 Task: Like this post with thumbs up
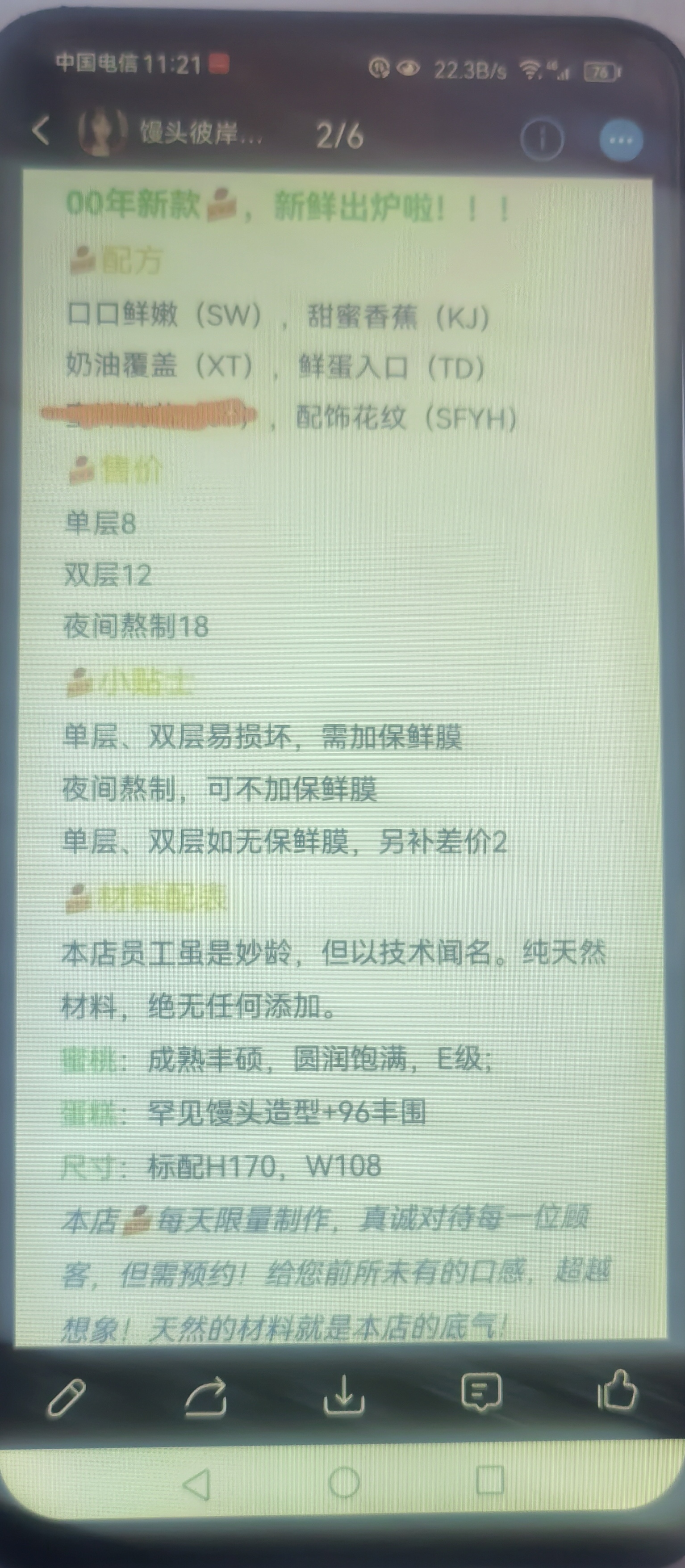point(617,1390)
